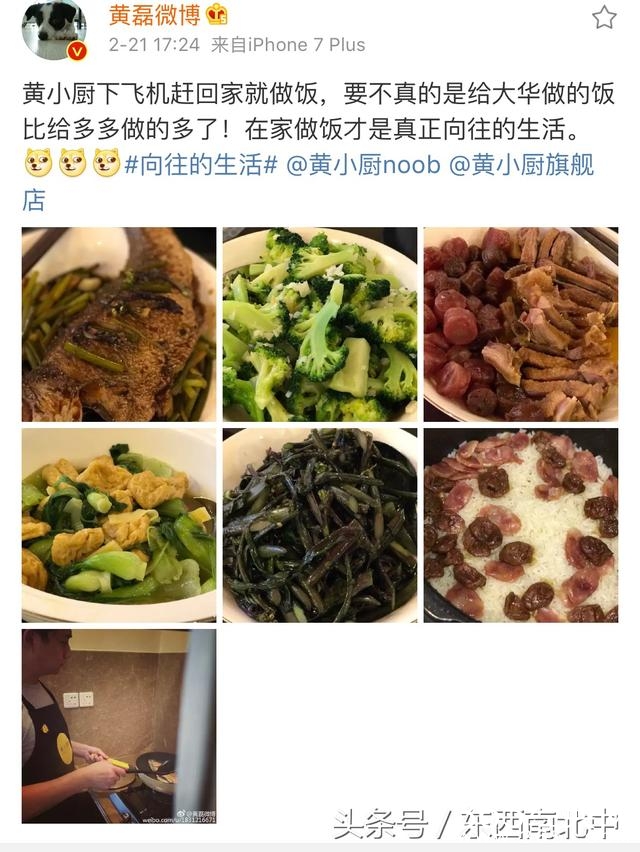View the grilled fish photo
The width and height of the screenshot is (640, 852).
click(x=119, y=324)
